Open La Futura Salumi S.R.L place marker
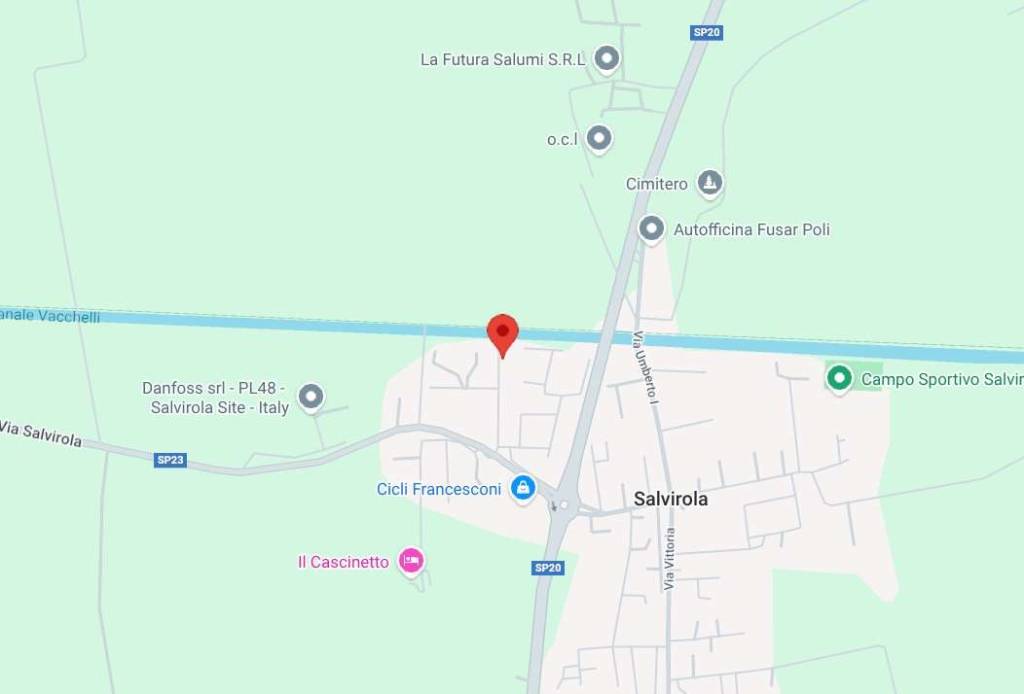 606,58
